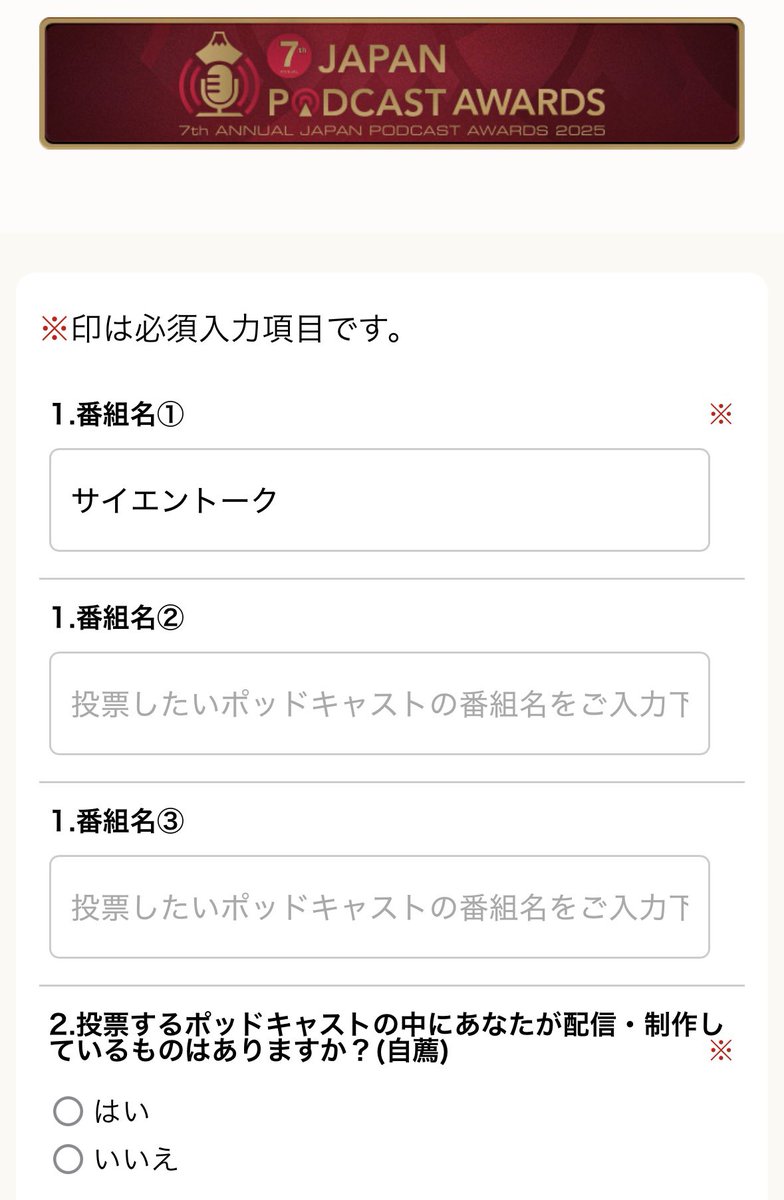Click the empty 番組名③ text field
Viewport: 784px width, 1200px height.
pos(380,905)
